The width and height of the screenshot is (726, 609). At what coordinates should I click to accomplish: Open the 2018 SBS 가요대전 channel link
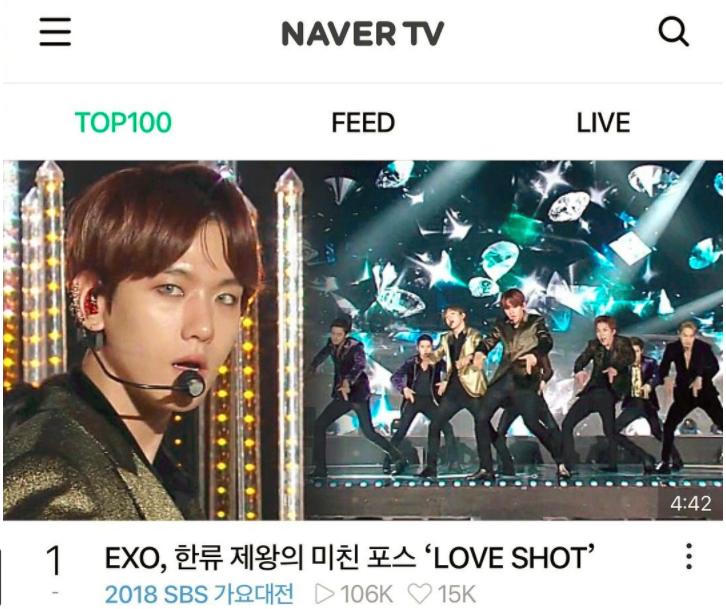(200, 593)
